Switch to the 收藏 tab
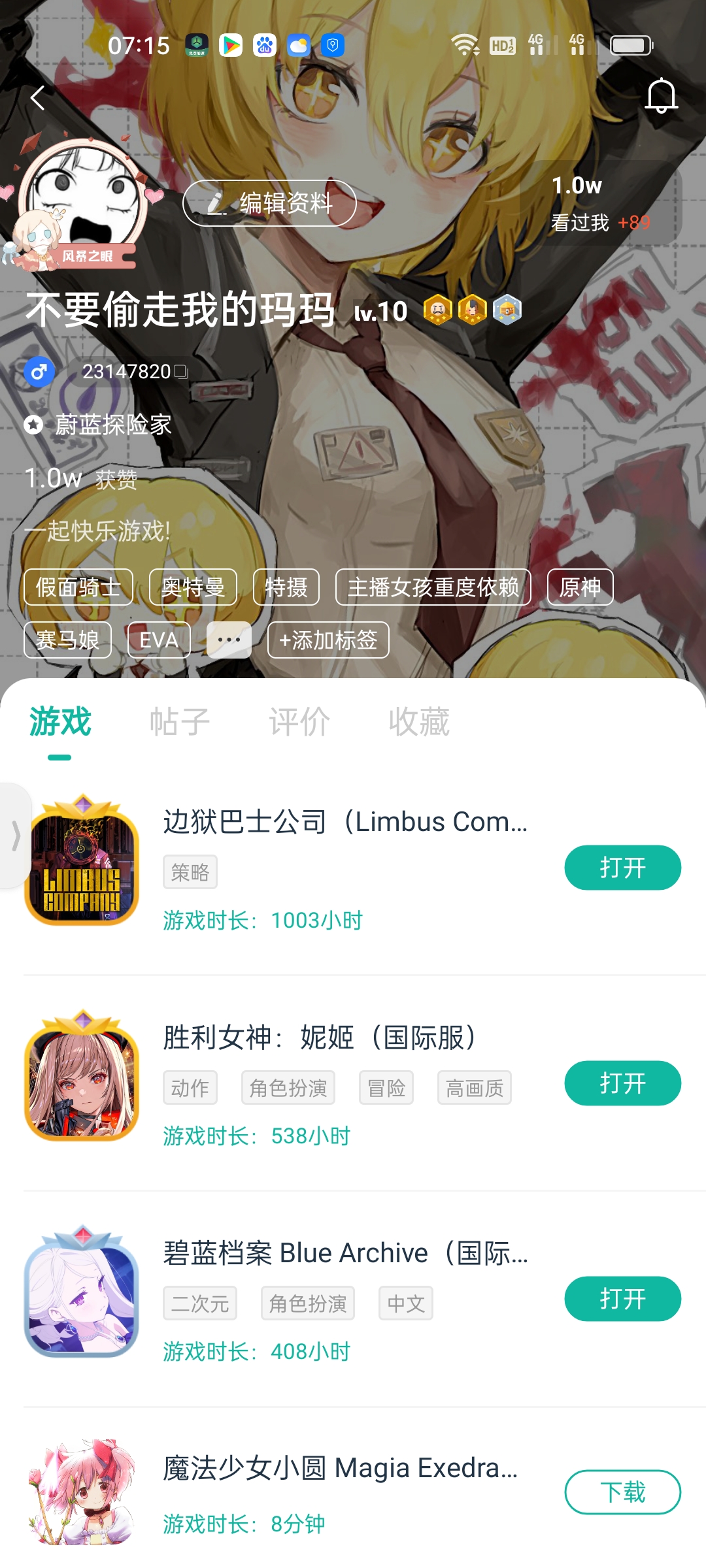706x1568 pixels. 419,722
